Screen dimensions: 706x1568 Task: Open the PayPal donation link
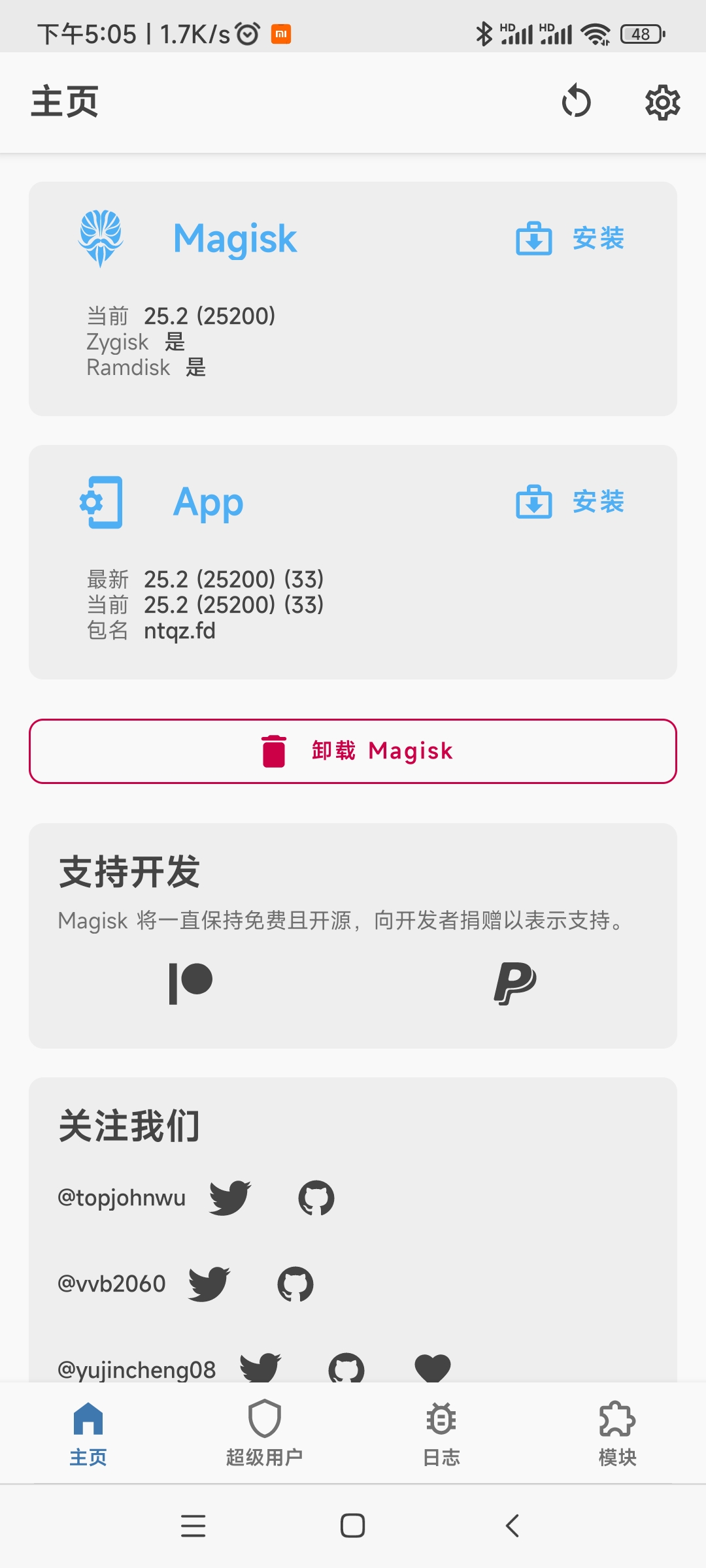[x=515, y=983]
